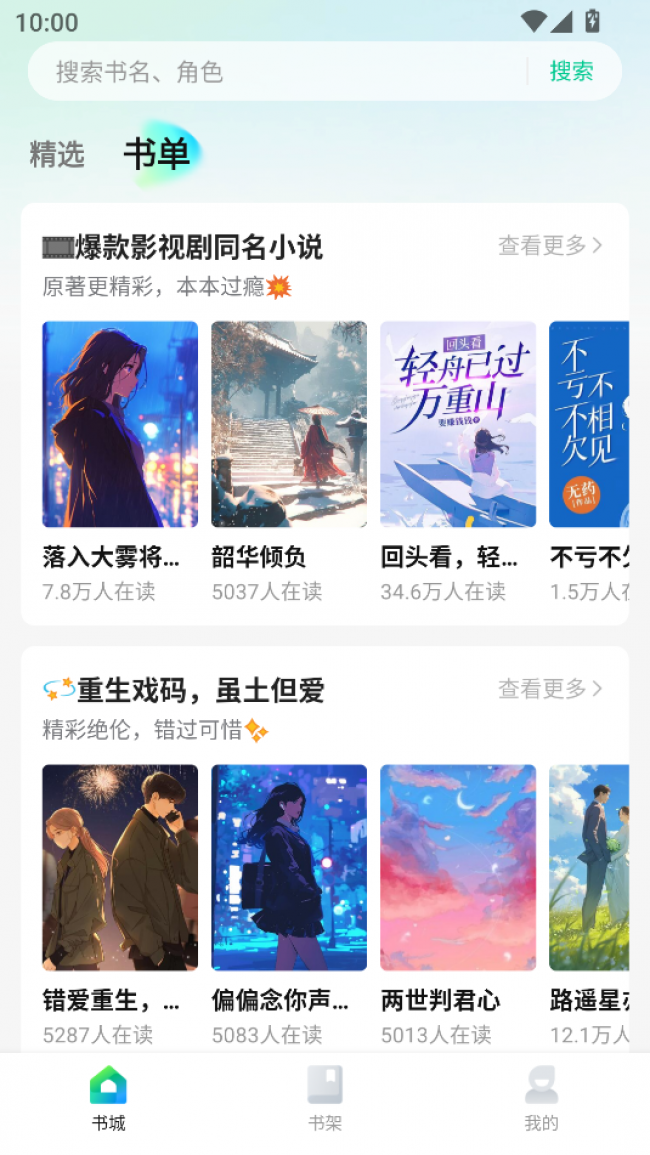The image size is (650, 1155).
Task: Open the book 韶华倾负
Action: [x=289, y=424]
